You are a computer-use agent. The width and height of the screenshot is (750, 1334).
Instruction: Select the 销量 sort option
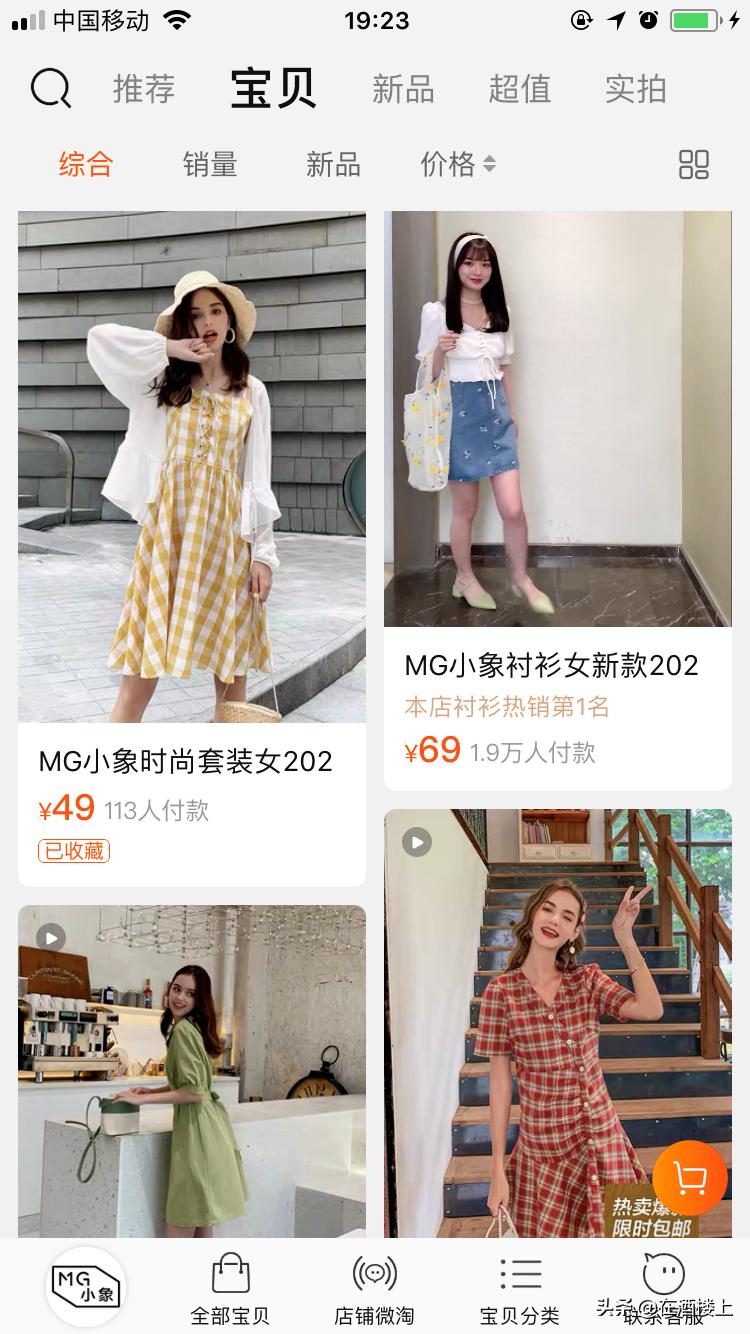(211, 165)
